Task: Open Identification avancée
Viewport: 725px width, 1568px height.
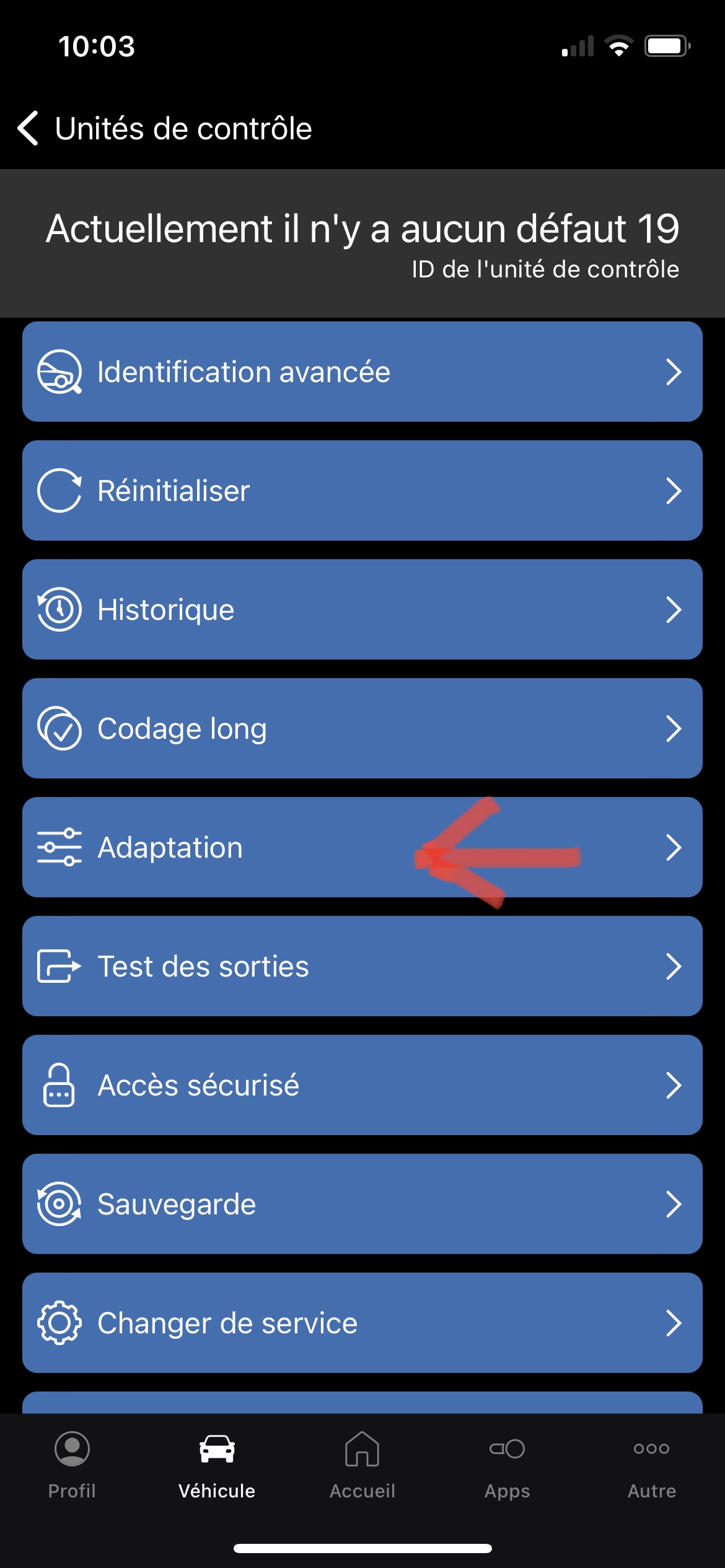Action: [362, 372]
